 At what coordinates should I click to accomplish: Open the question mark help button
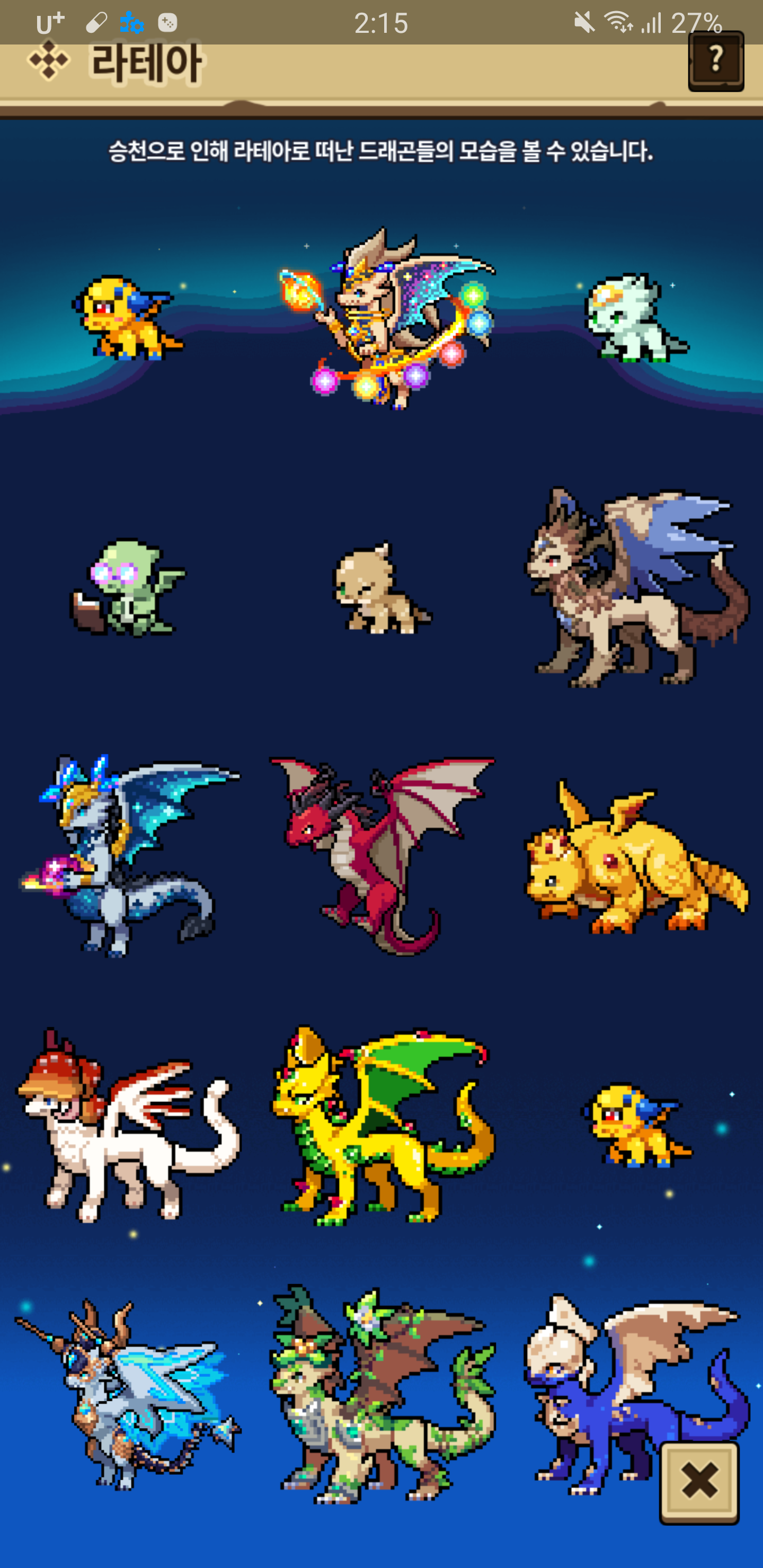pos(716,61)
